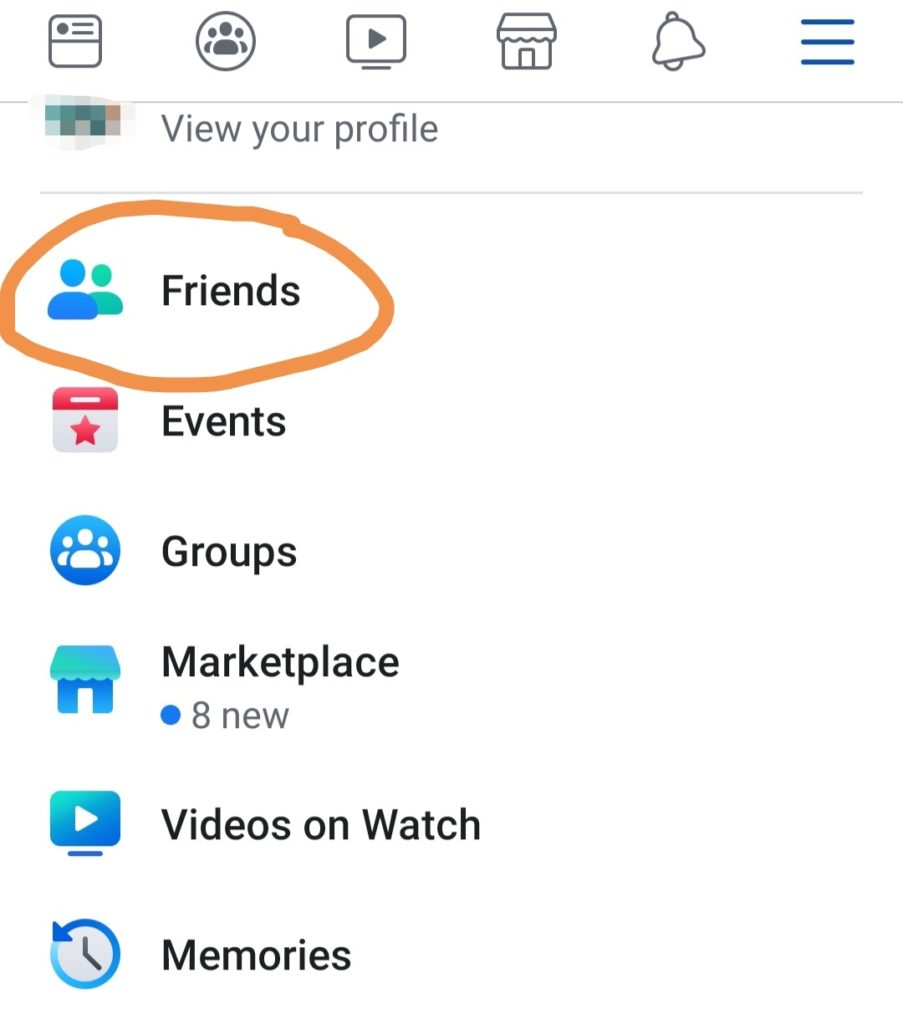Open Memories from the menu list
This screenshot has width=903, height=1024.
(255, 953)
